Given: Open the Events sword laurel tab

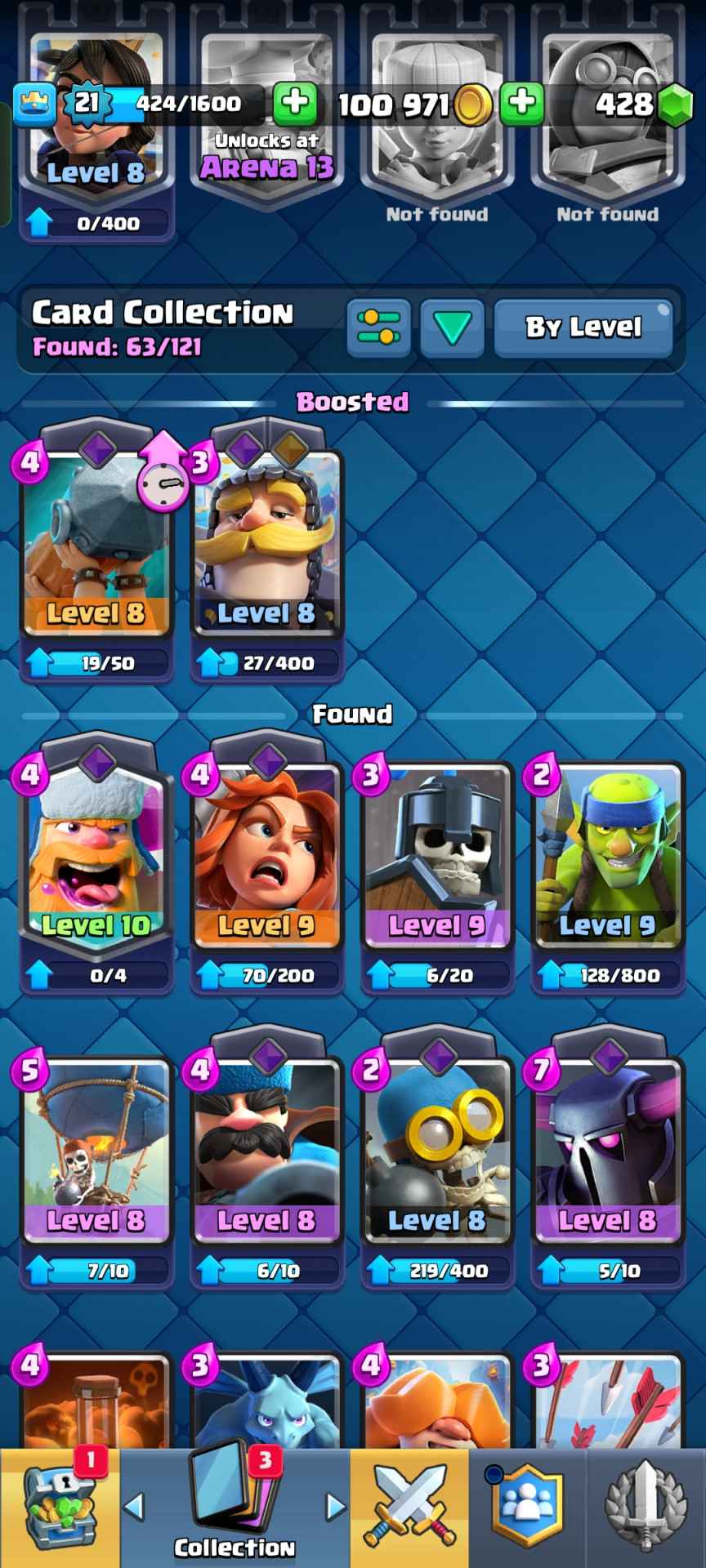Looking at the screenshot, I should point(646,1508).
